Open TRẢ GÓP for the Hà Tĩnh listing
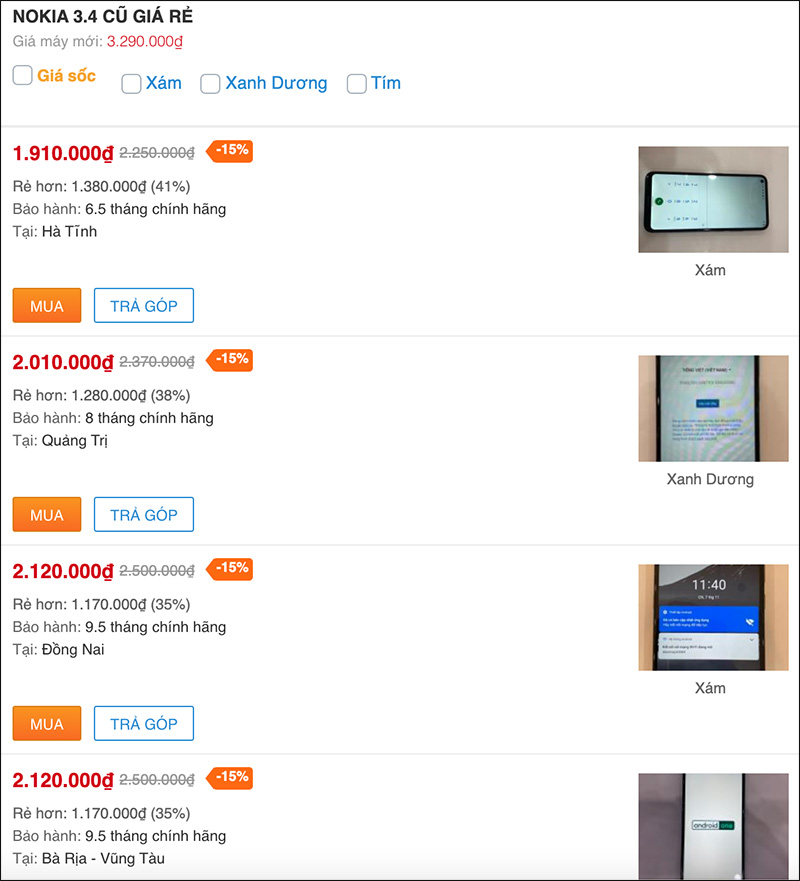This screenshot has height=881, width=800. point(143,305)
